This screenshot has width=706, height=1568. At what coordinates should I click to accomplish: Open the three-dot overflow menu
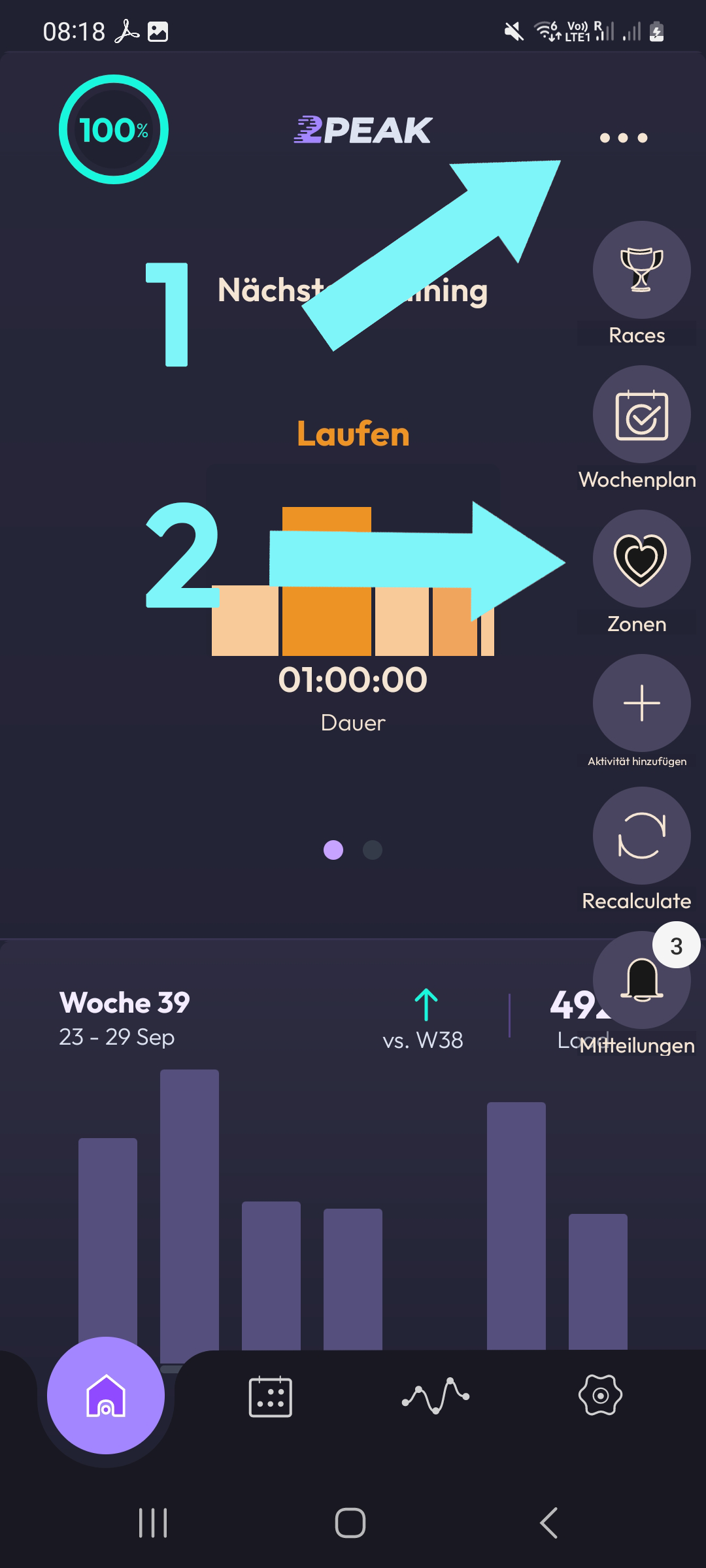[x=624, y=138]
